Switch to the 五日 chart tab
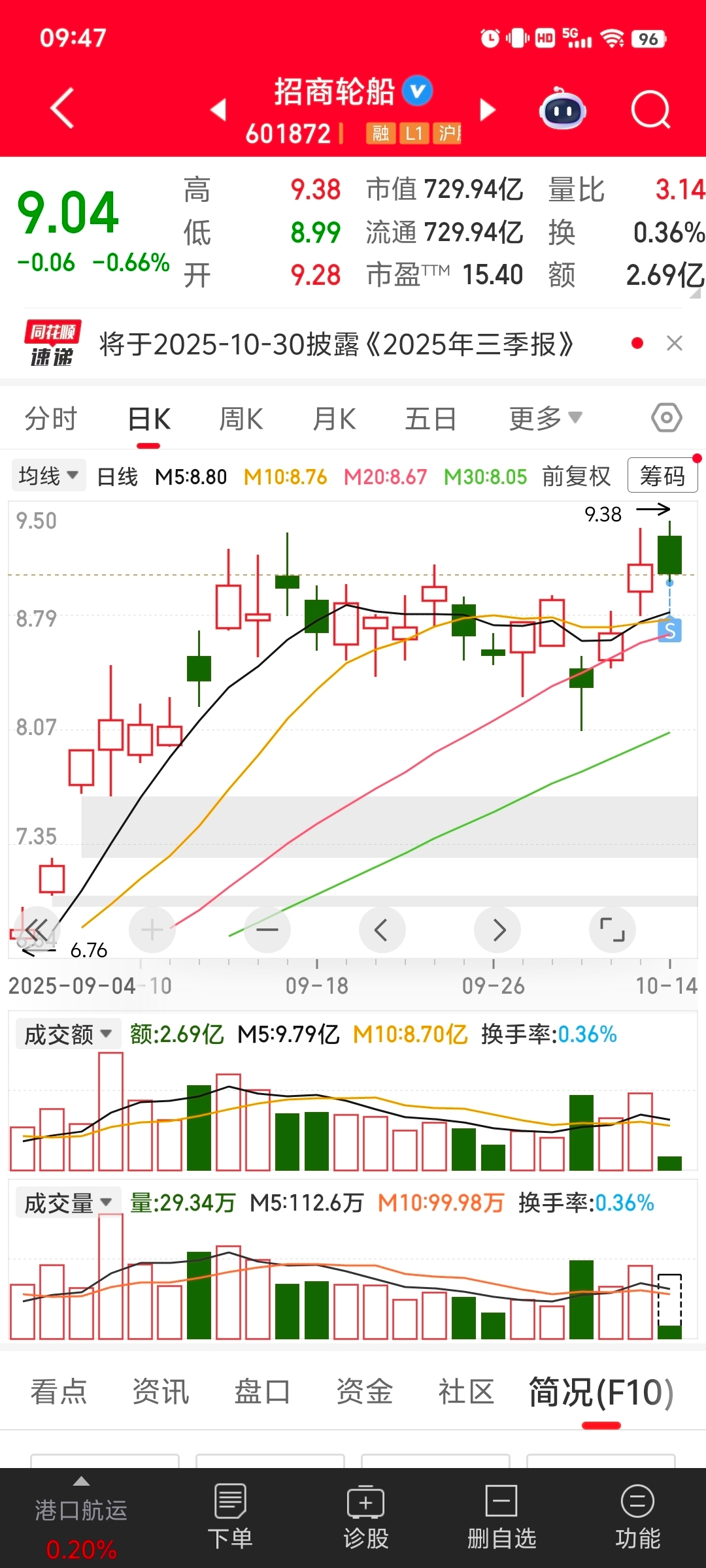706x1568 pixels. (x=430, y=419)
